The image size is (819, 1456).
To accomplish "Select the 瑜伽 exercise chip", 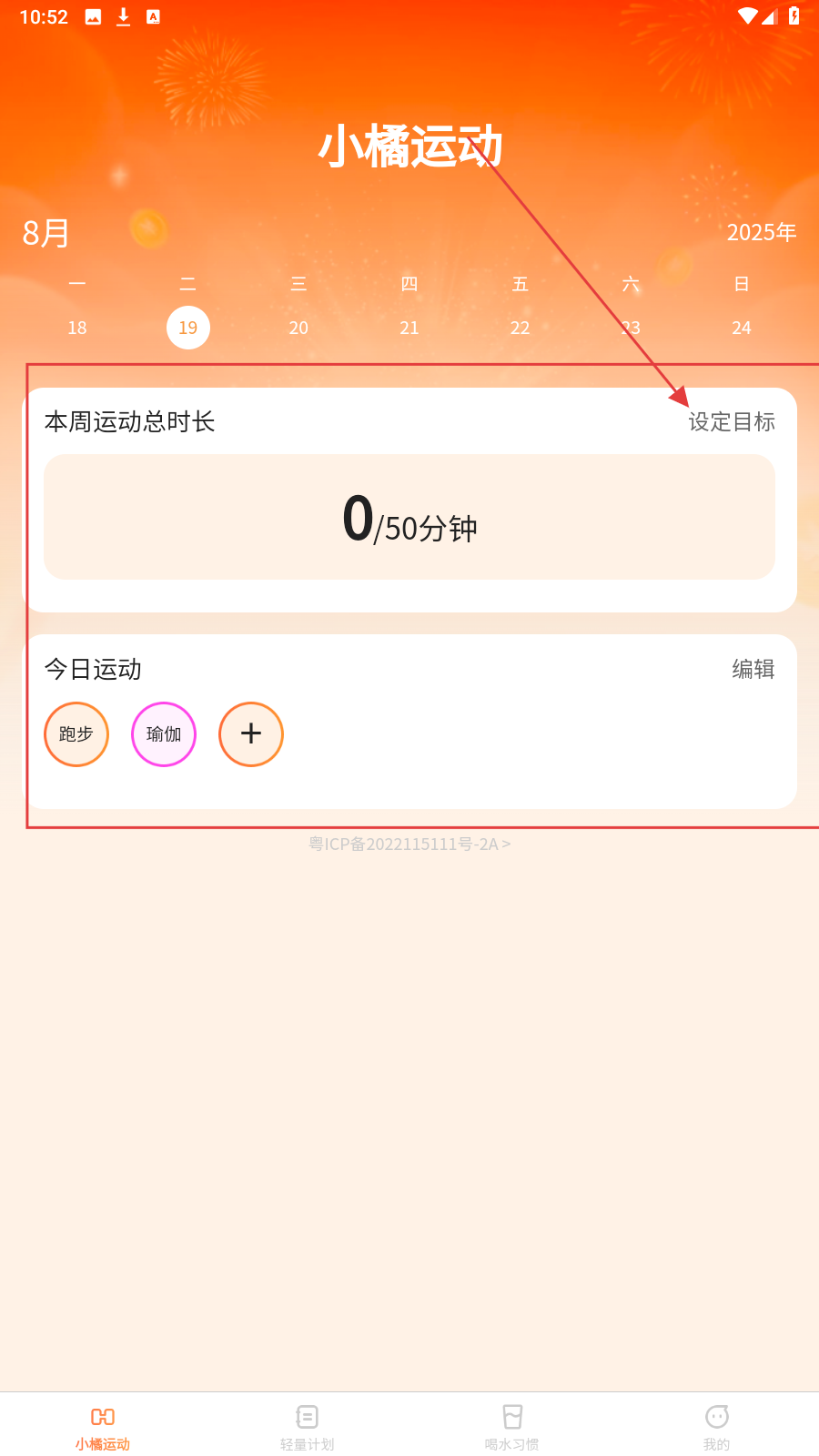I will tap(164, 734).
